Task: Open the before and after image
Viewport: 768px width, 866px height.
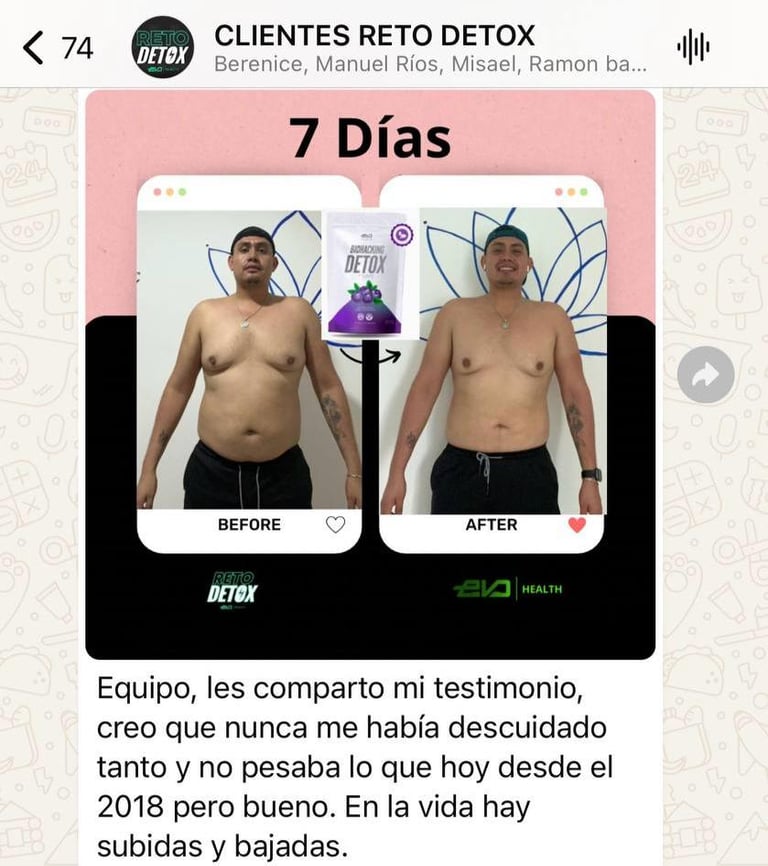Action: pos(370,375)
